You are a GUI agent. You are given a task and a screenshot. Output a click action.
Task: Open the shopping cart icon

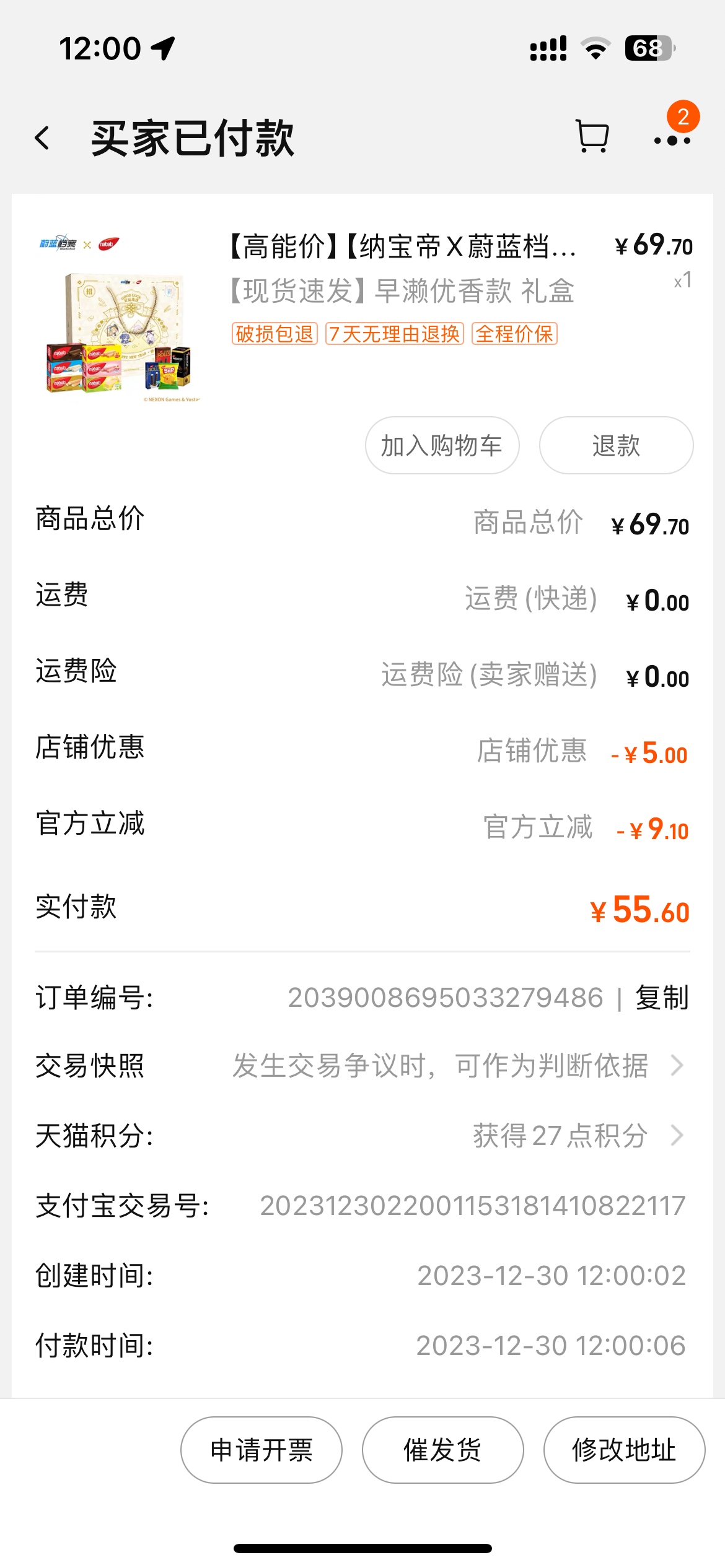[x=592, y=136]
